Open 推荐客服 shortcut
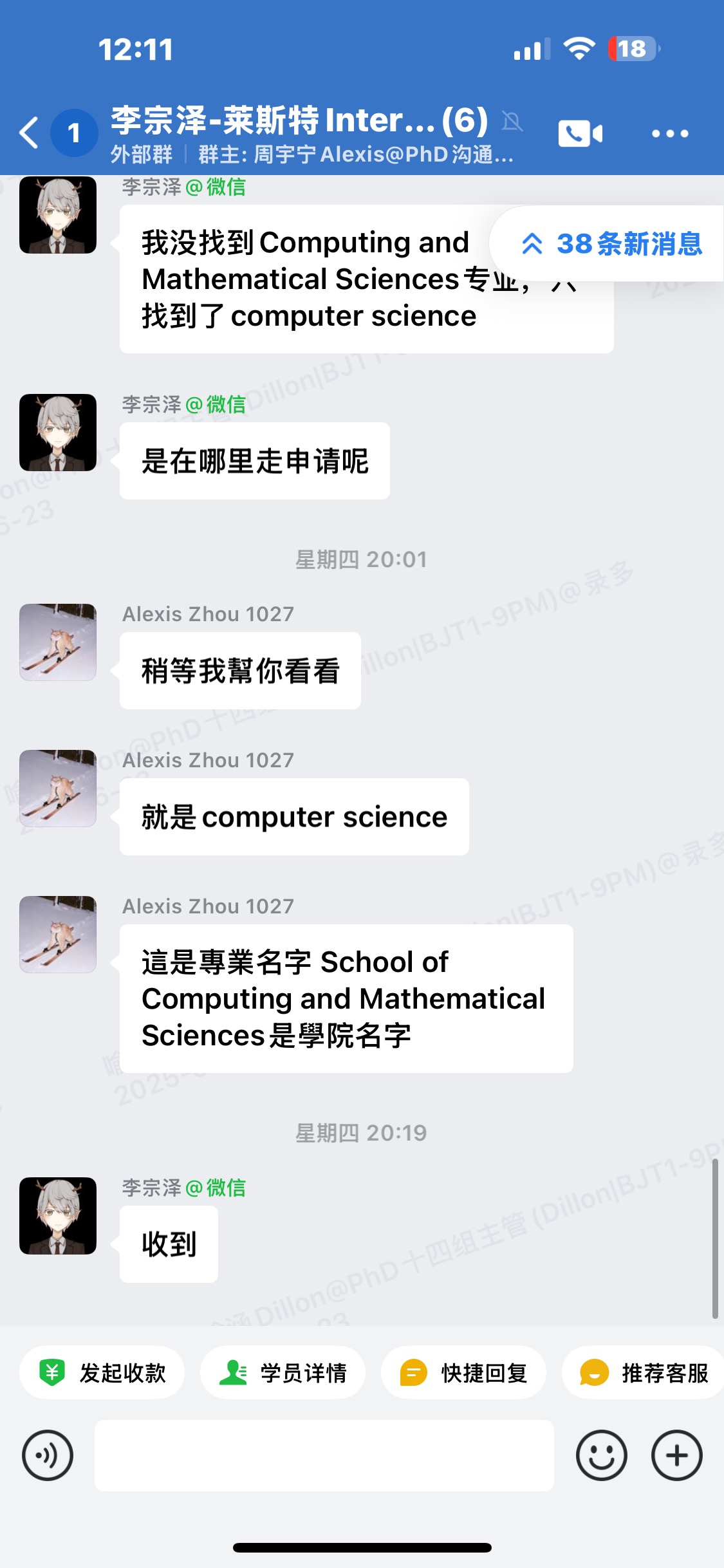724x1568 pixels. [x=644, y=1373]
